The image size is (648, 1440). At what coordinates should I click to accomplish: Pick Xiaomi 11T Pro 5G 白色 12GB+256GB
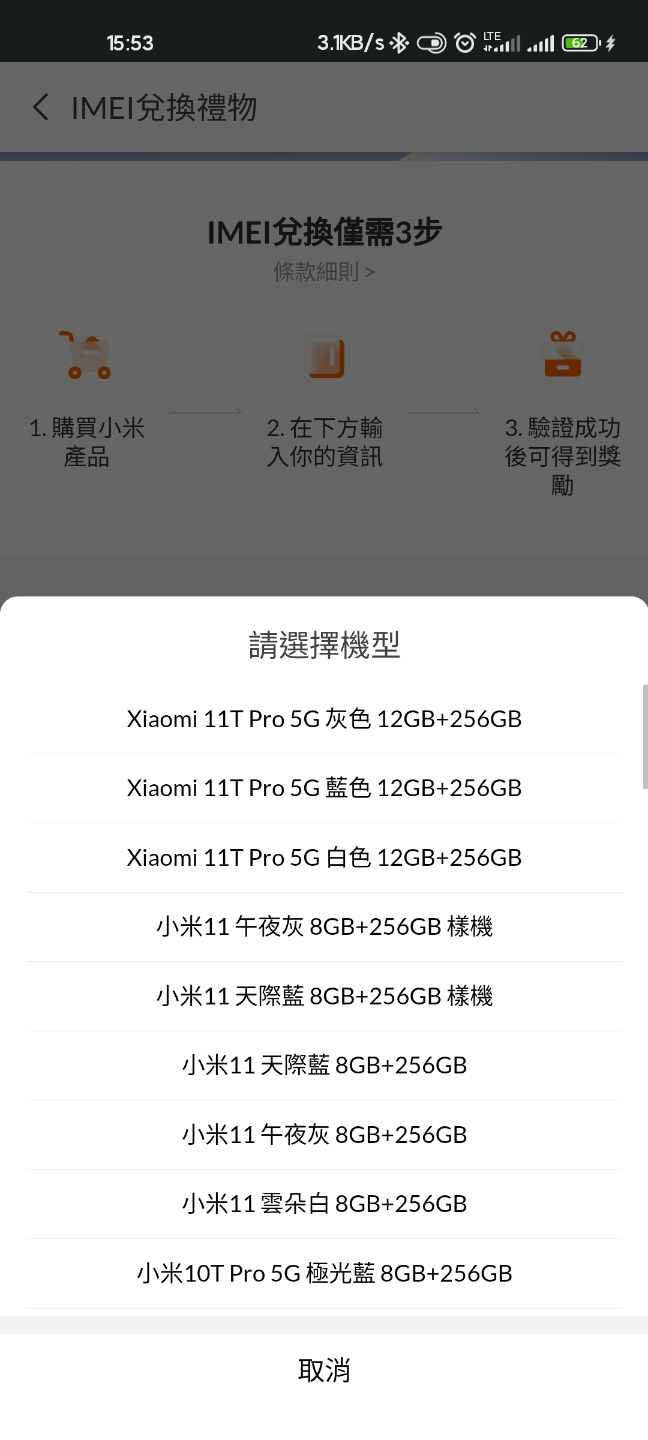click(324, 858)
